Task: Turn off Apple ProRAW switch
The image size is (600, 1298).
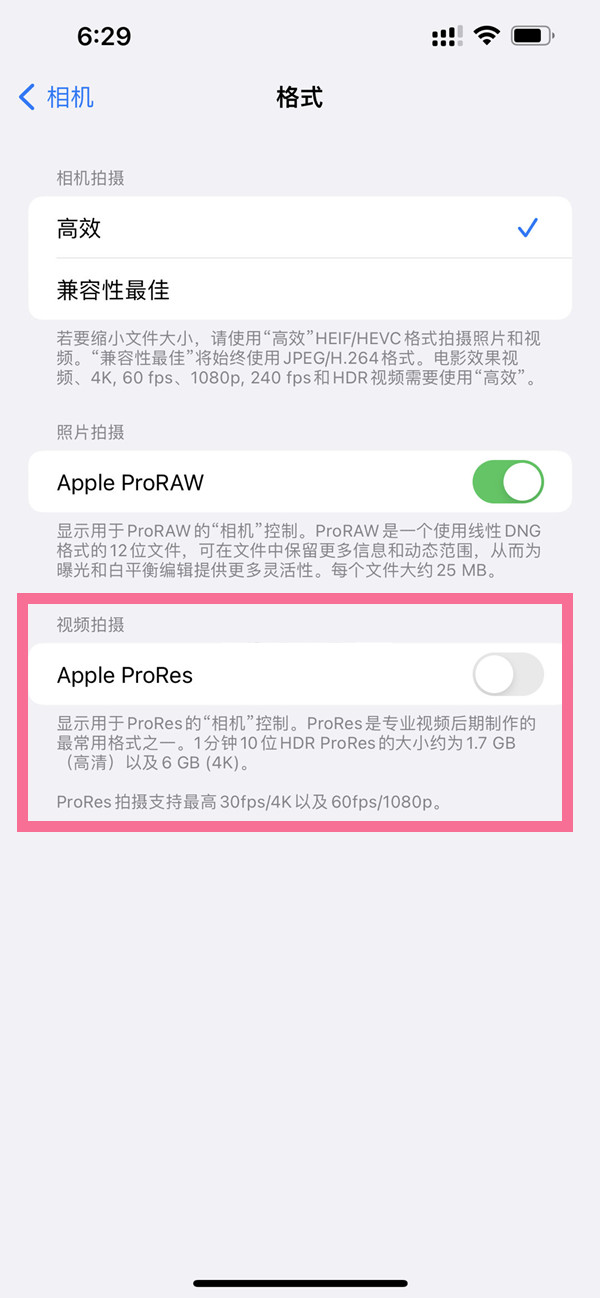Action: point(507,482)
